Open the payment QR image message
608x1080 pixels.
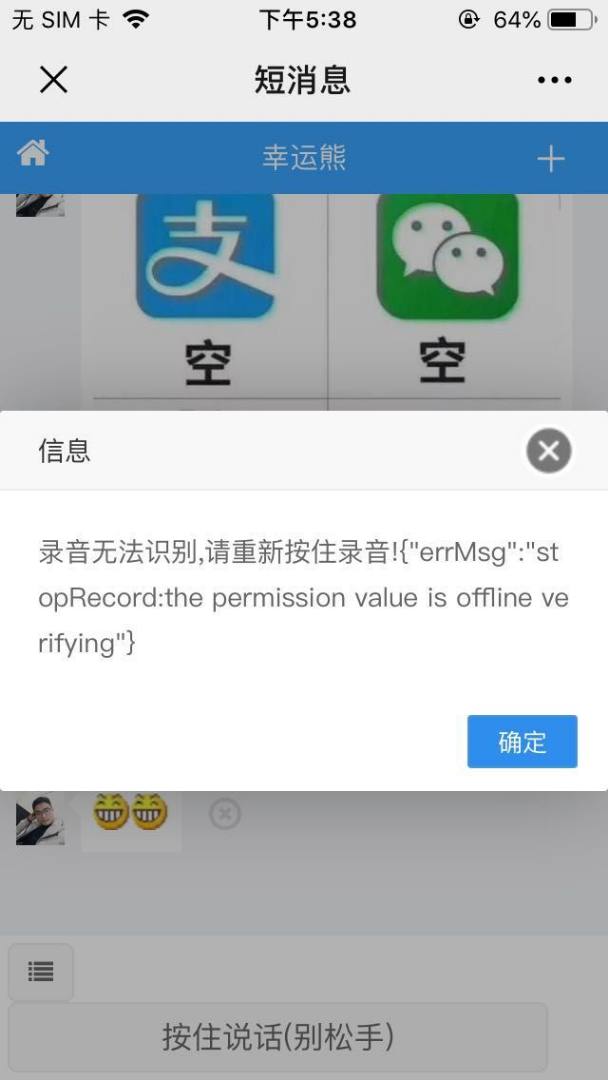tap(327, 300)
